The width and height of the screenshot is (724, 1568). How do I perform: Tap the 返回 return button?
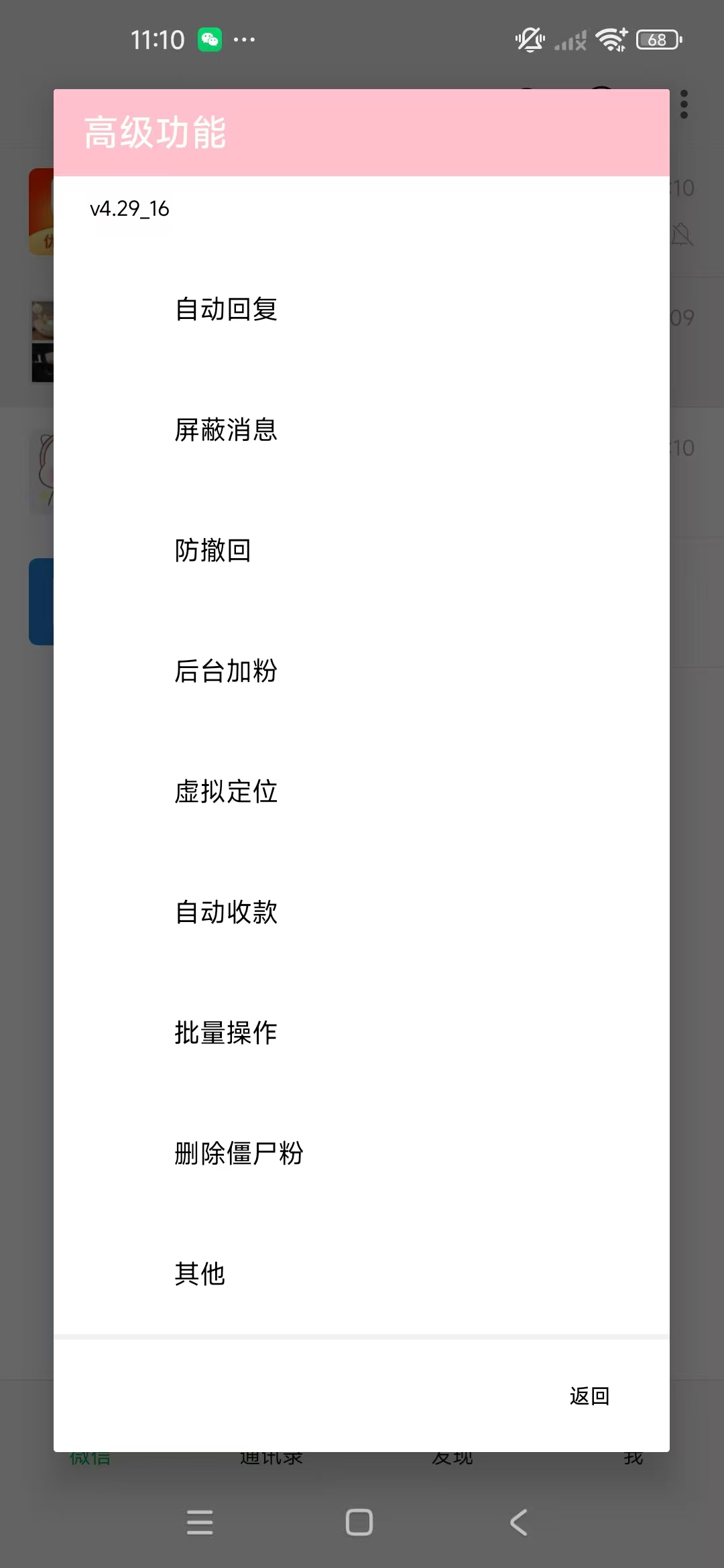point(589,1396)
